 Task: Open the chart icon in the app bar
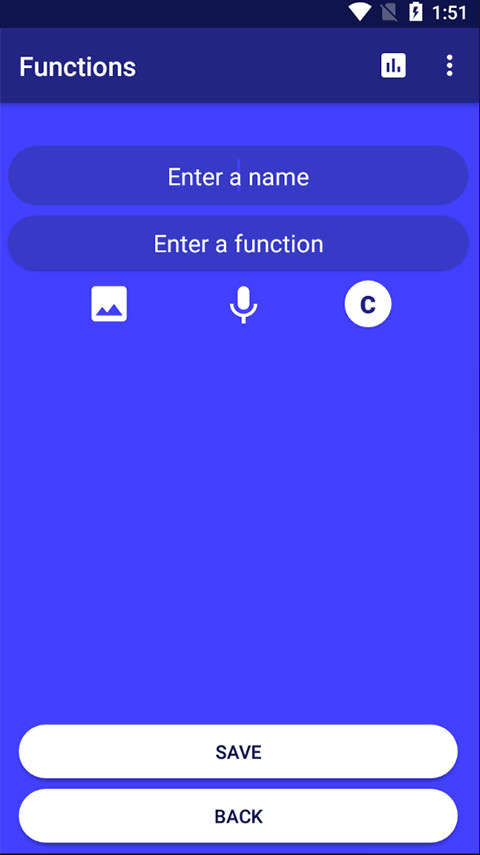(393, 65)
